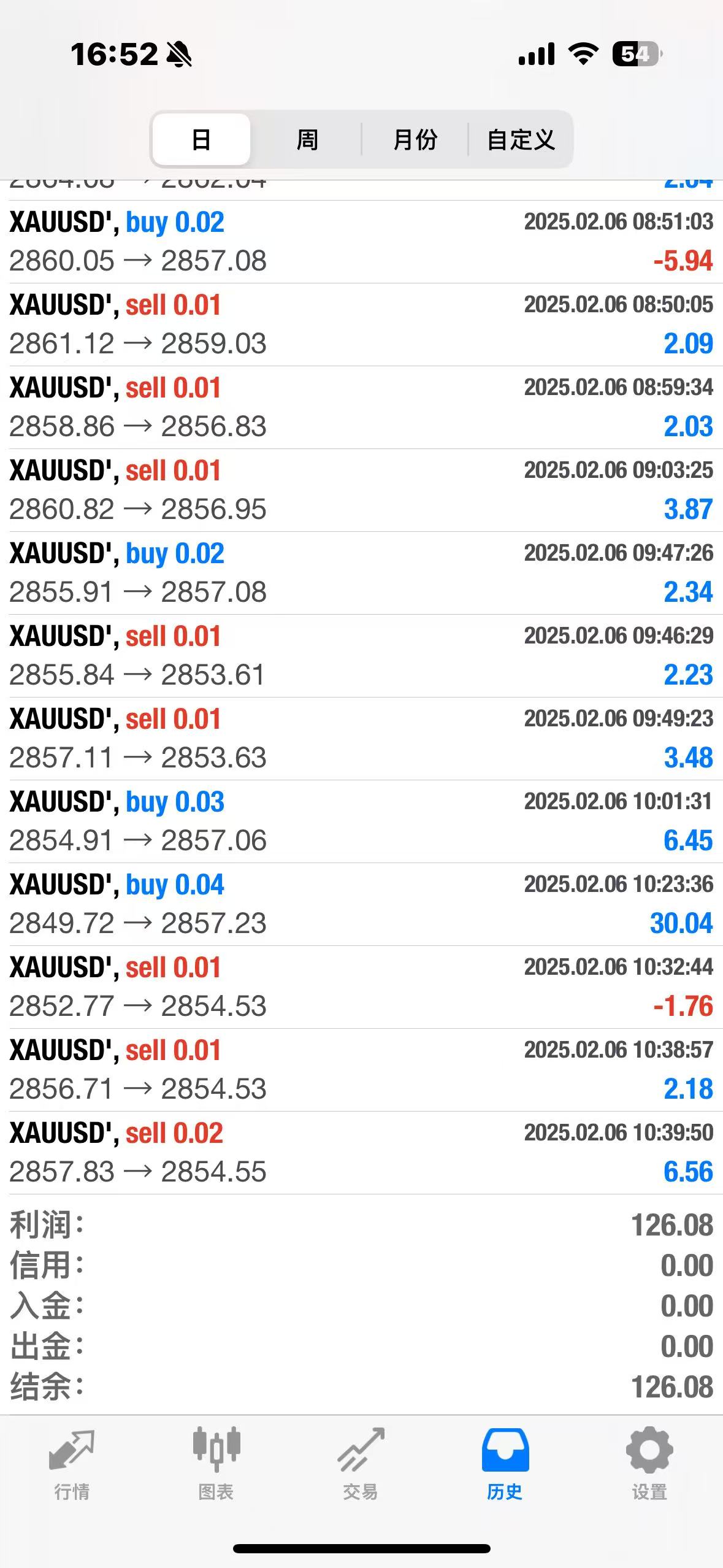Tap the 历史 history tab
The image size is (723, 1568).
pyautogui.click(x=505, y=1464)
